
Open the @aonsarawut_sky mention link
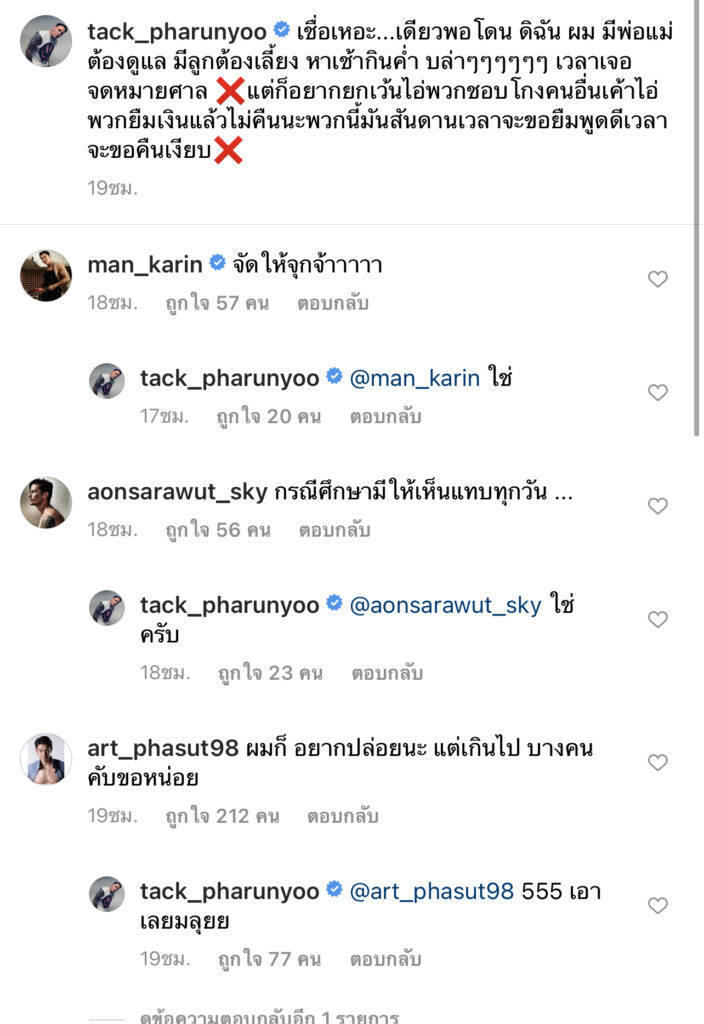click(x=444, y=605)
